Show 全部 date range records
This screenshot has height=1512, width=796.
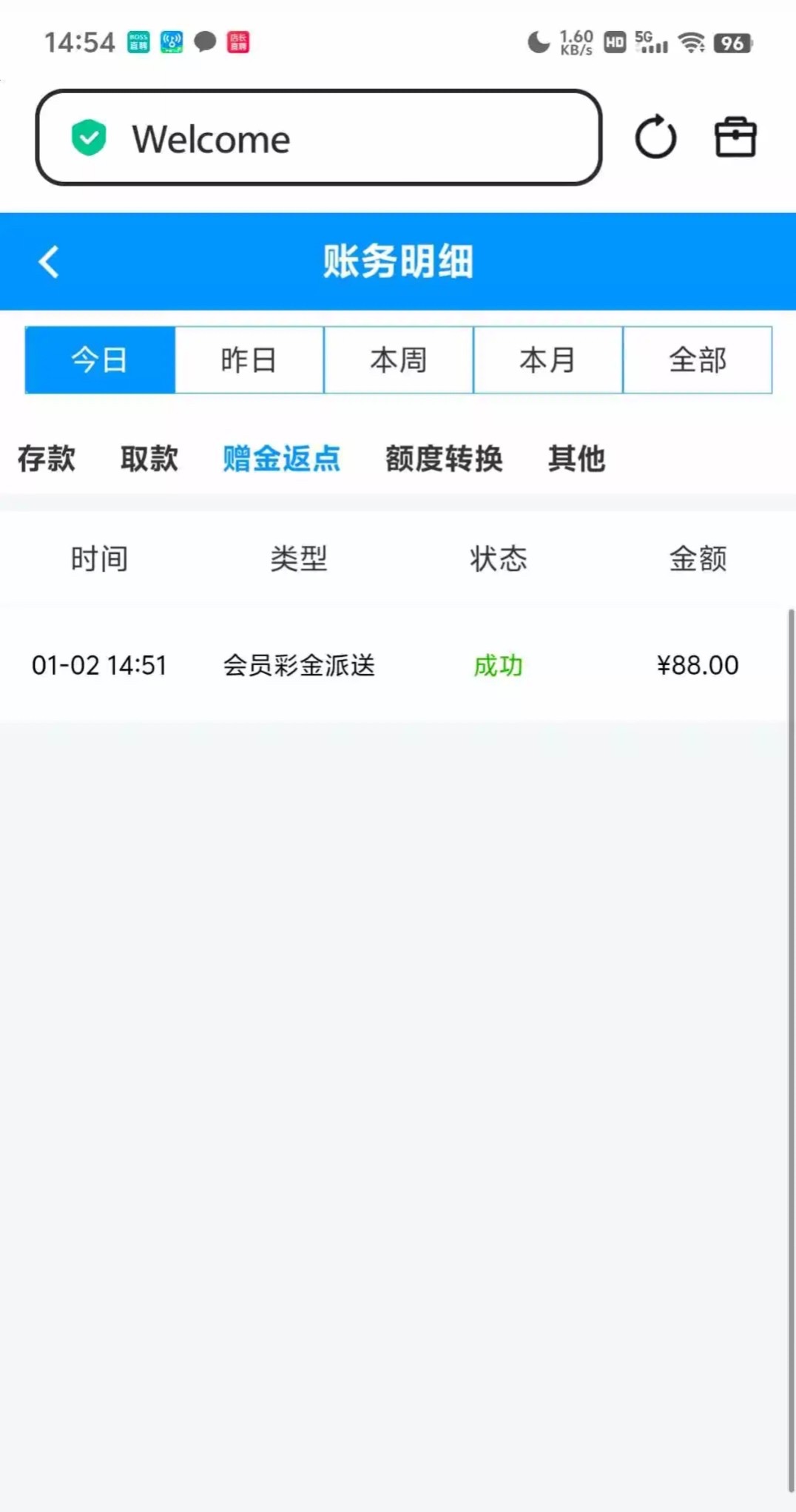698,360
